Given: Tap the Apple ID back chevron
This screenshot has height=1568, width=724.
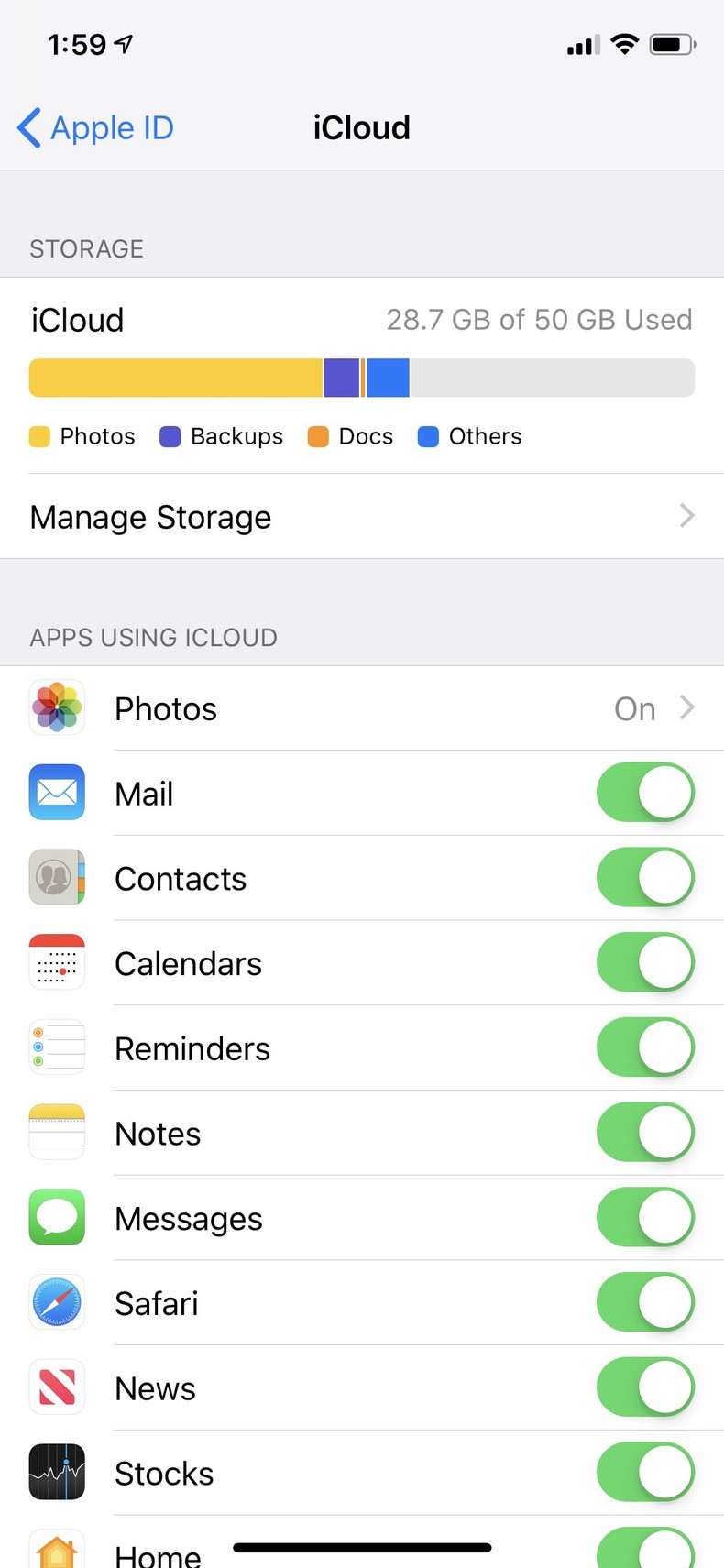Looking at the screenshot, I should [x=28, y=128].
